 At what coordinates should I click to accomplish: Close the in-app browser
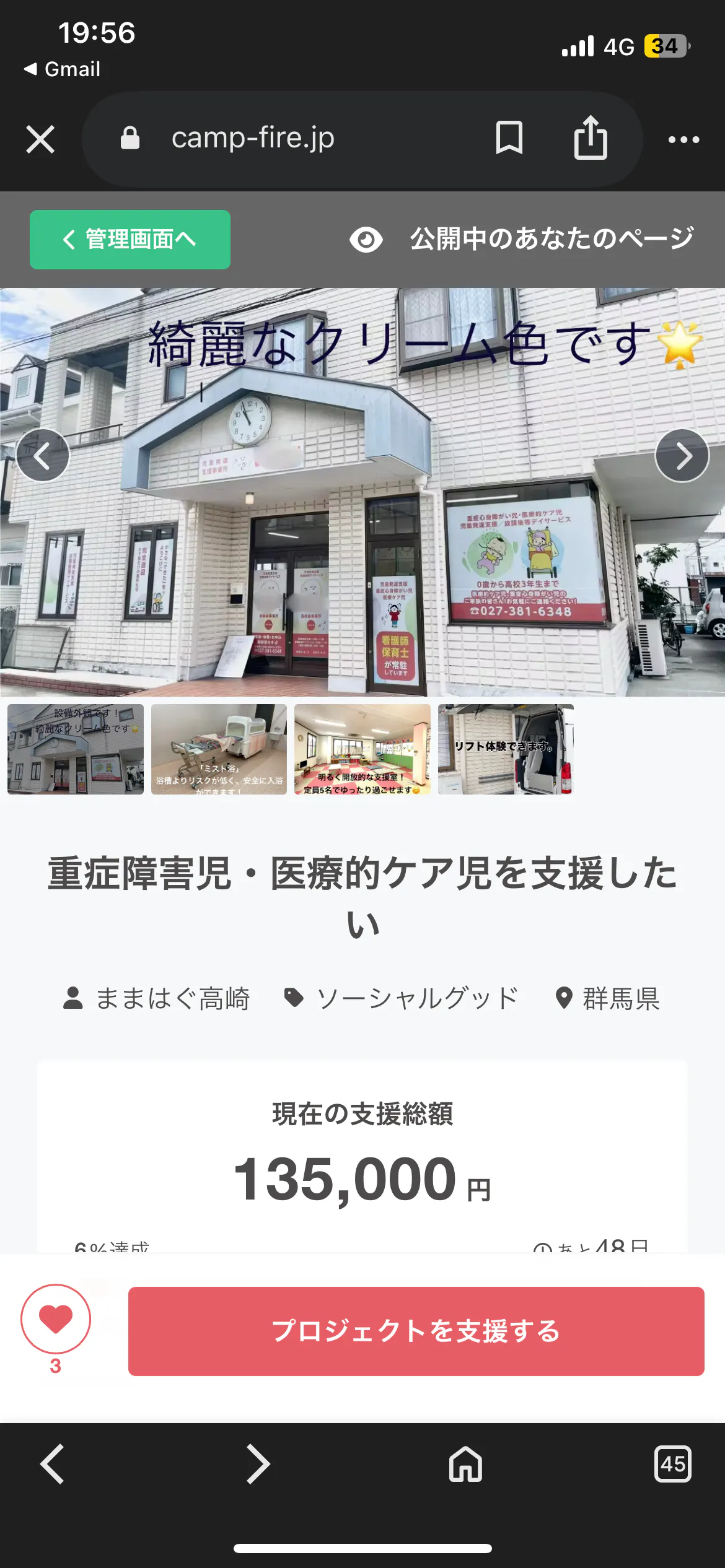pyautogui.click(x=40, y=139)
